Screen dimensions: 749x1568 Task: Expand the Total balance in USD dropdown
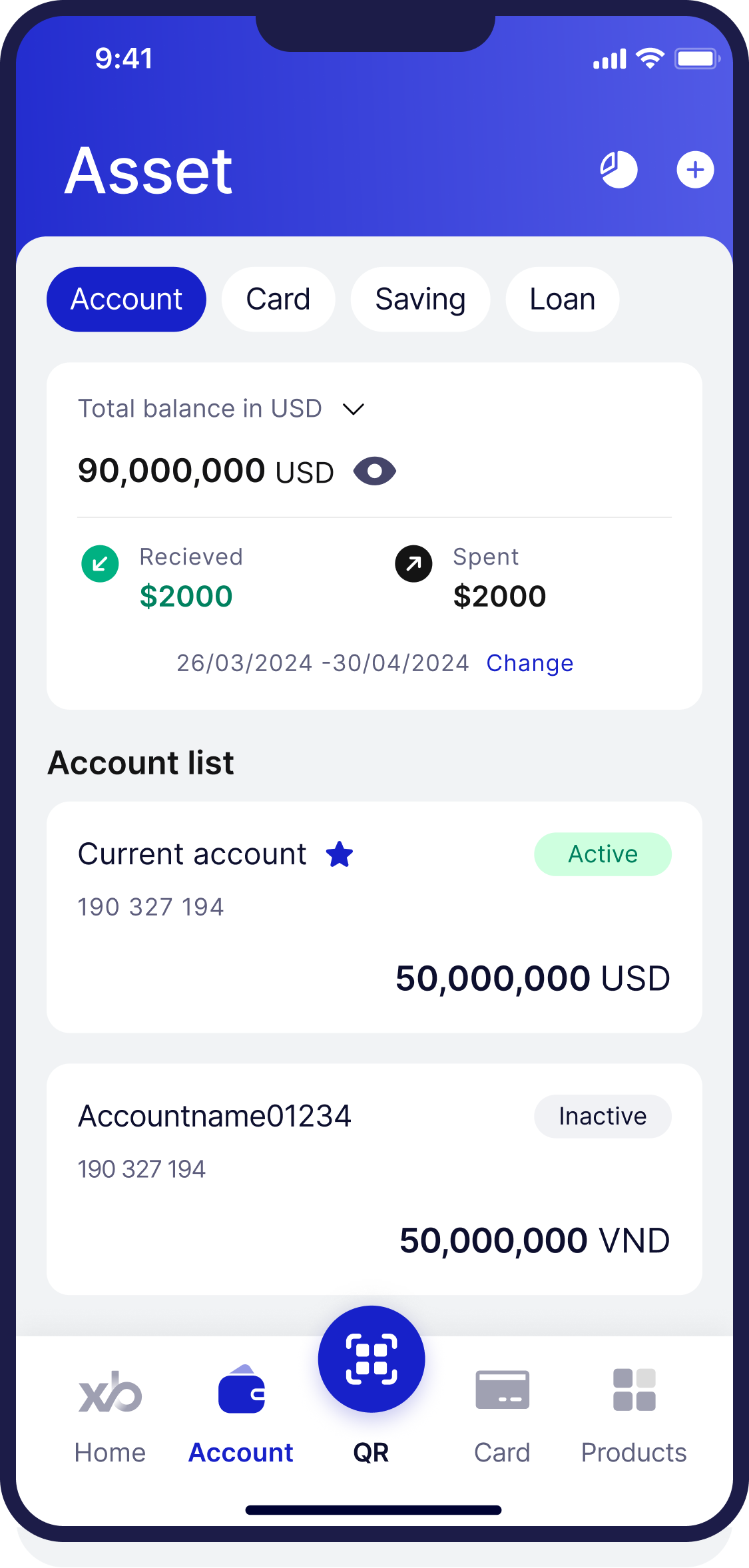(353, 409)
